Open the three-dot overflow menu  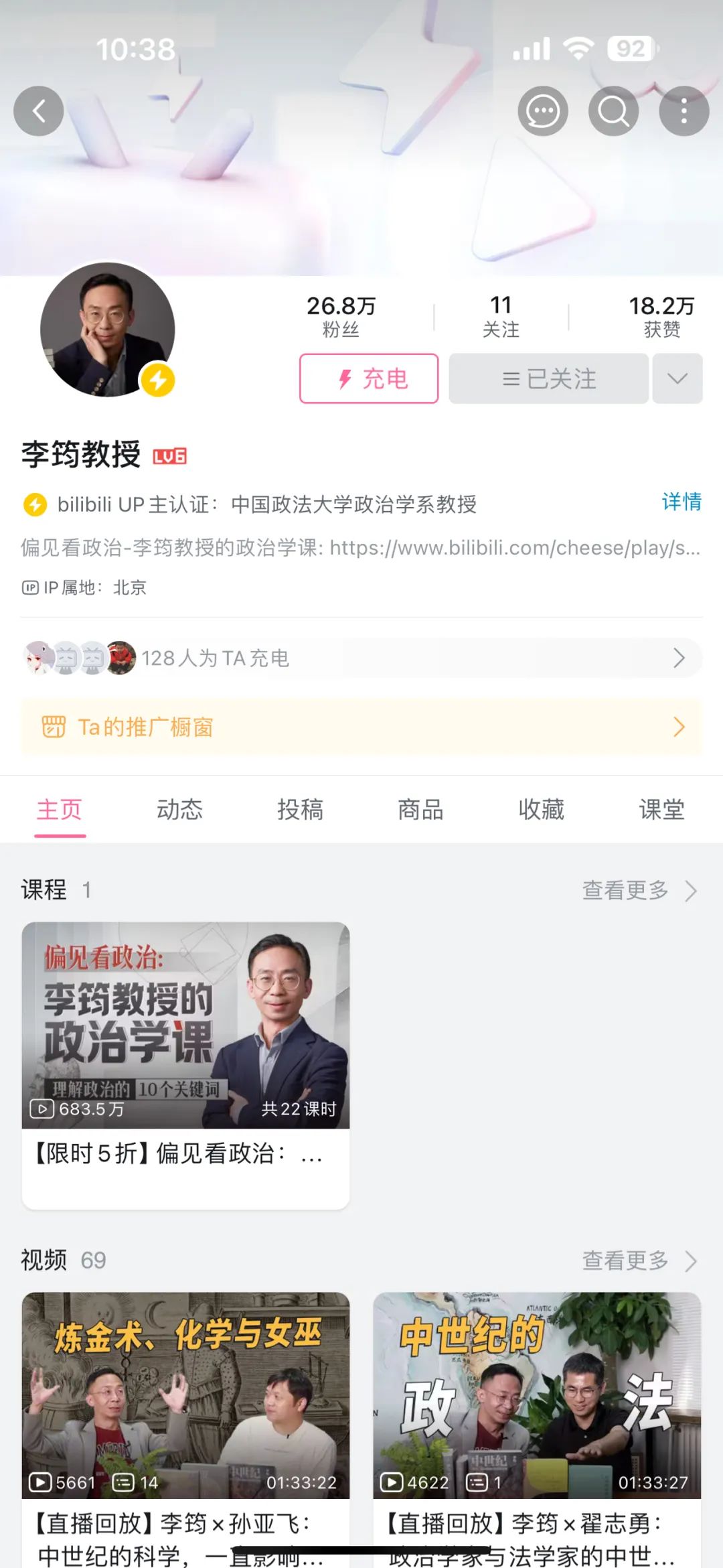coord(684,111)
